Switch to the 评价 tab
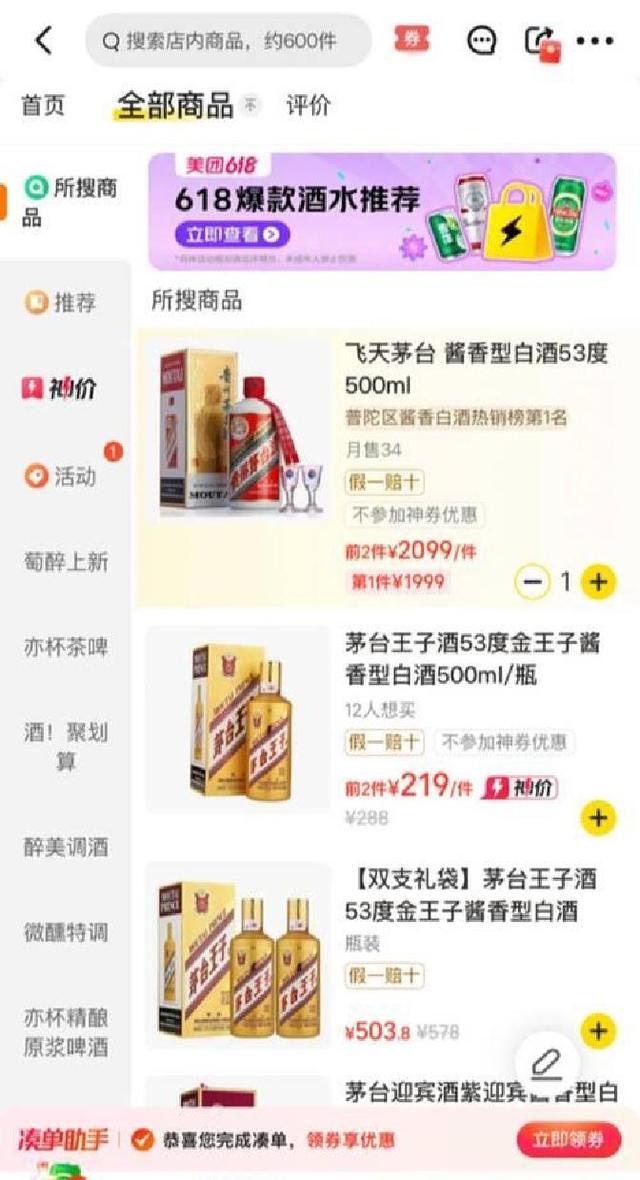640x1180 pixels. tap(308, 105)
